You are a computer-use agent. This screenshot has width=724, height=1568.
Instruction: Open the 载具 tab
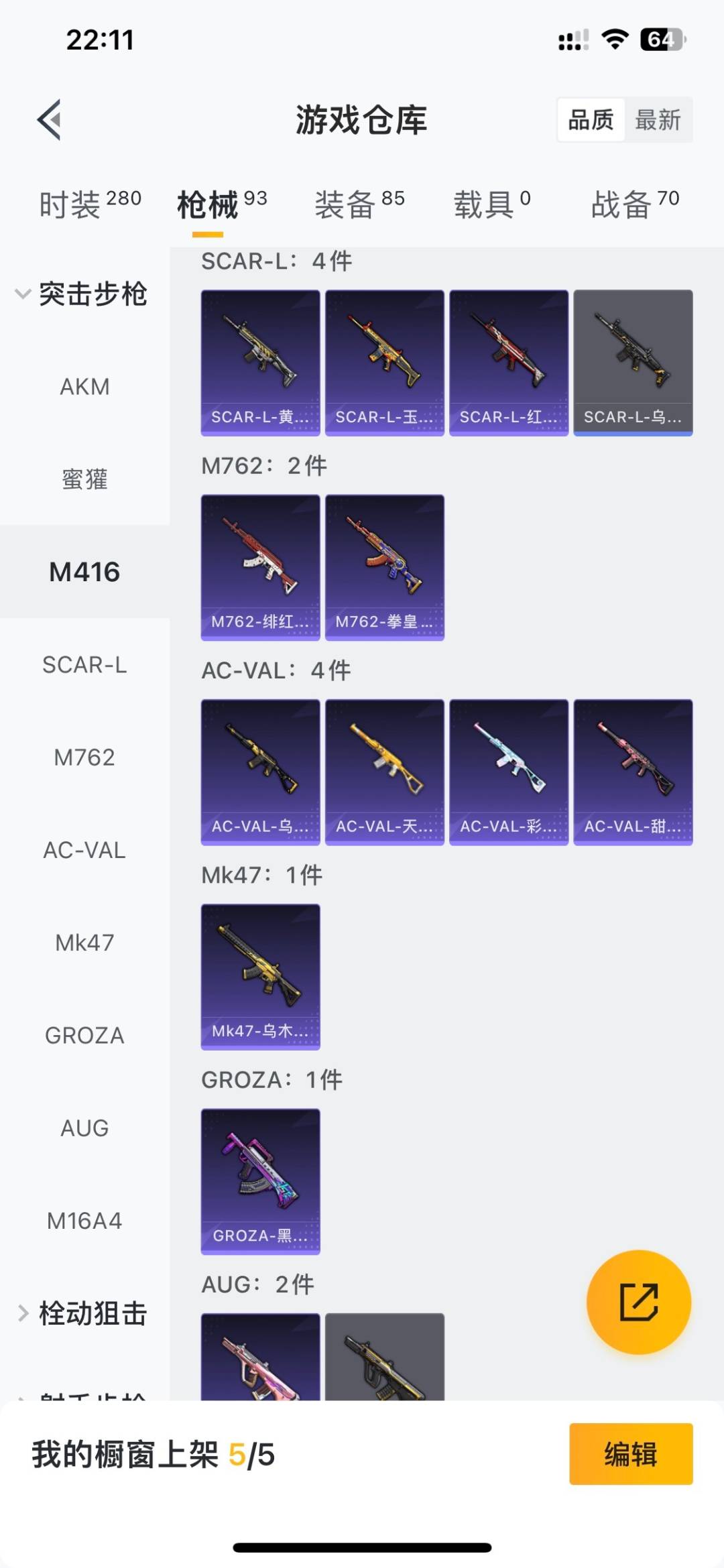point(492,204)
